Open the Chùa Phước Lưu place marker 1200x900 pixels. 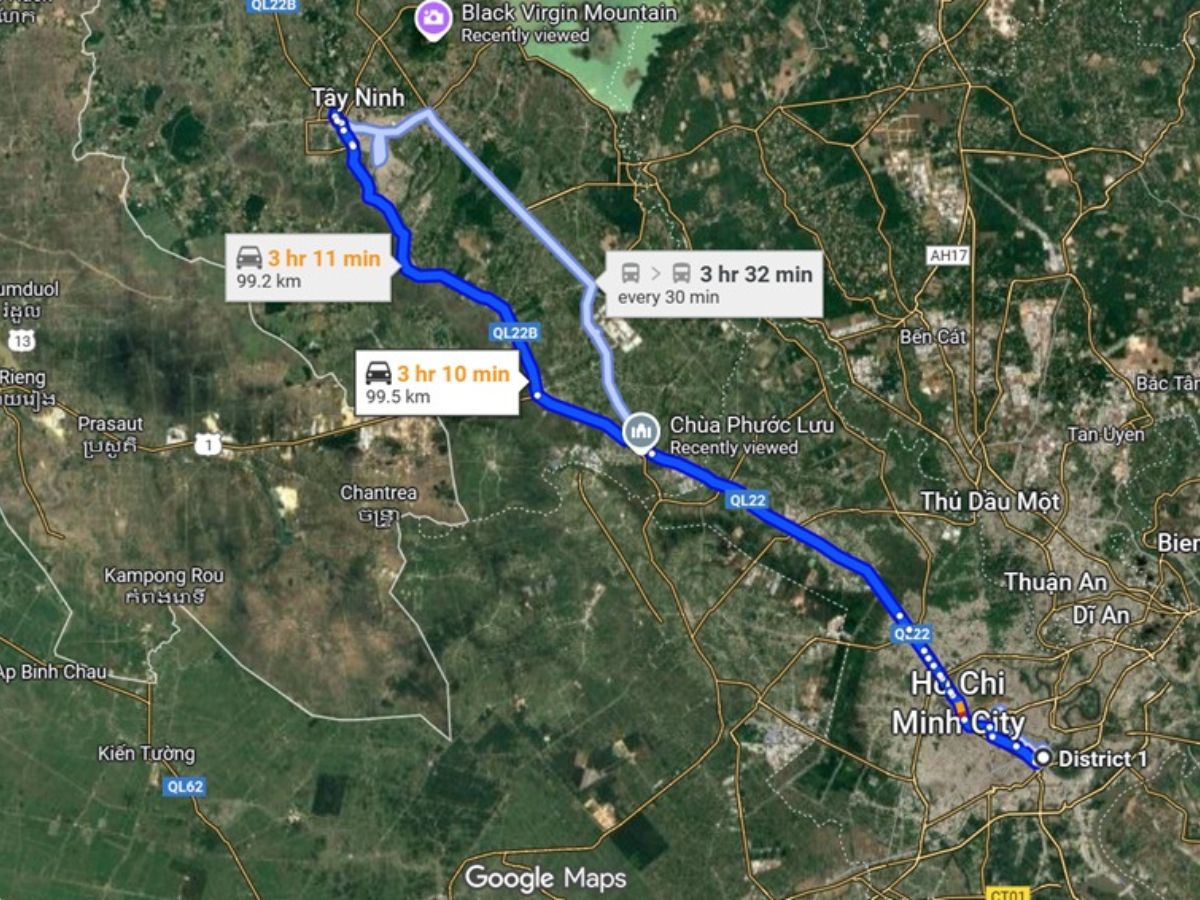[x=639, y=431]
